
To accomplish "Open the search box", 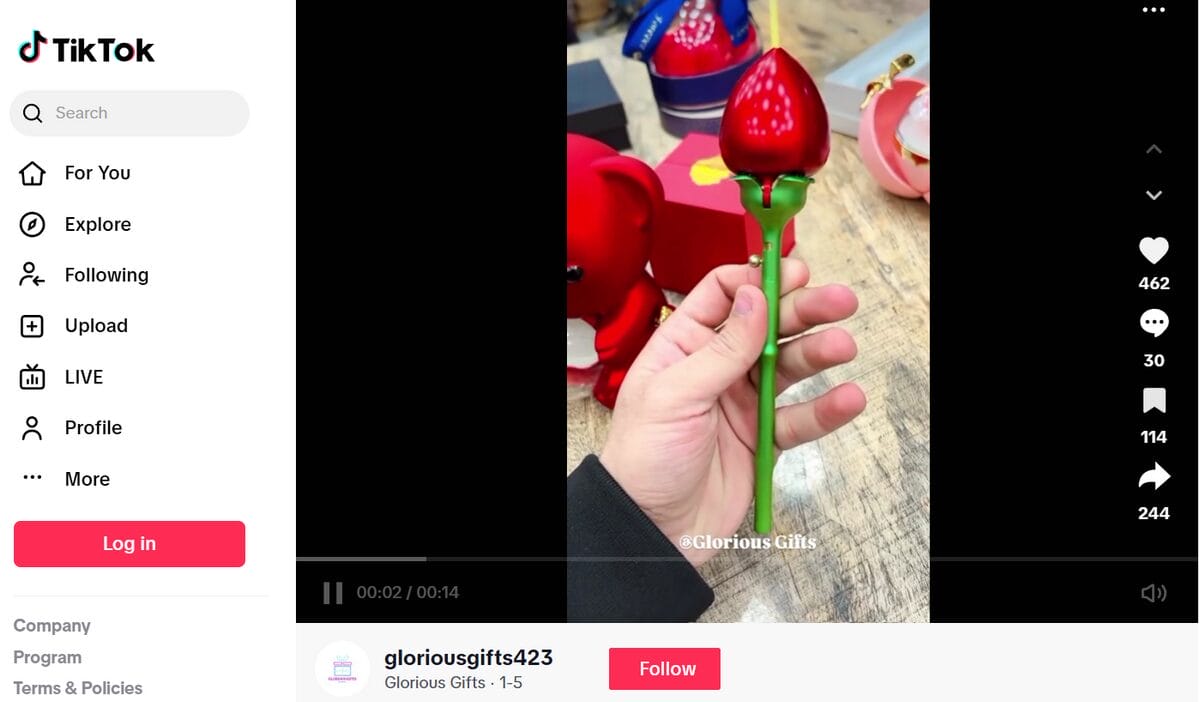I will (x=130, y=113).
